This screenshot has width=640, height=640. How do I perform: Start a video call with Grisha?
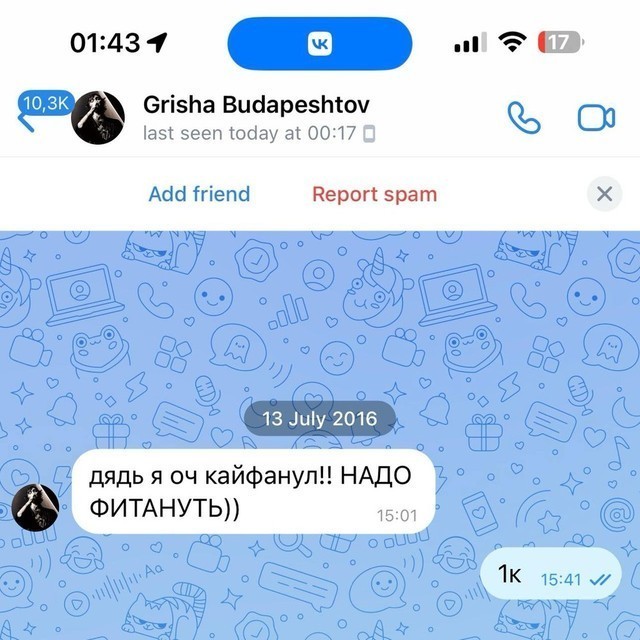click(x=597, y=118)
